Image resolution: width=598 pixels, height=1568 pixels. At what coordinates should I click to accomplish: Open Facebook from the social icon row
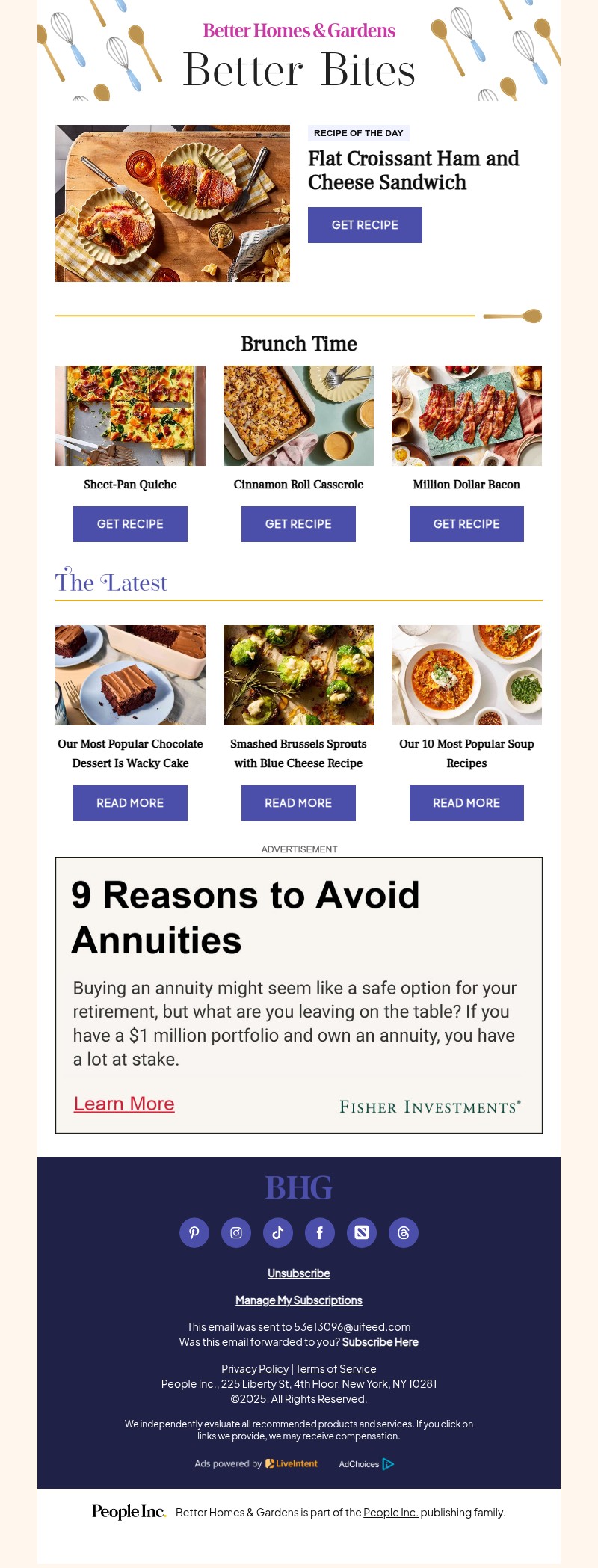(320, 1233)
